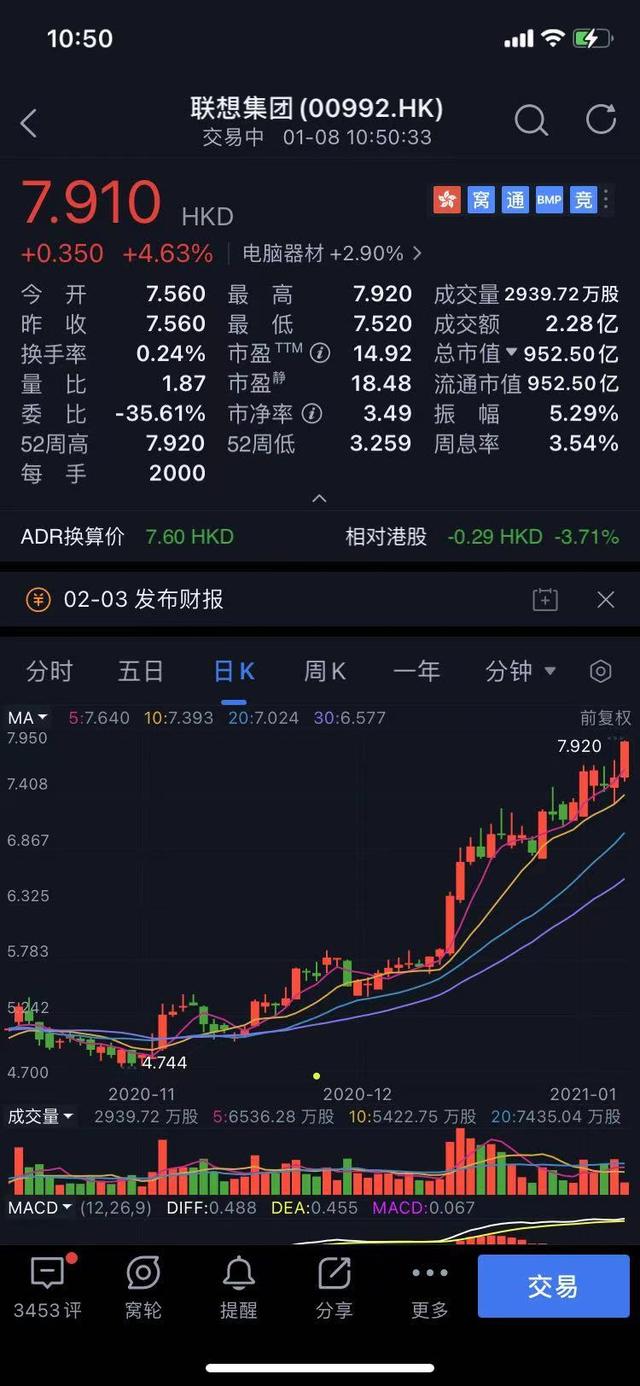
Task: Switch to the 分时 chart tab
Action: (49, 671)
